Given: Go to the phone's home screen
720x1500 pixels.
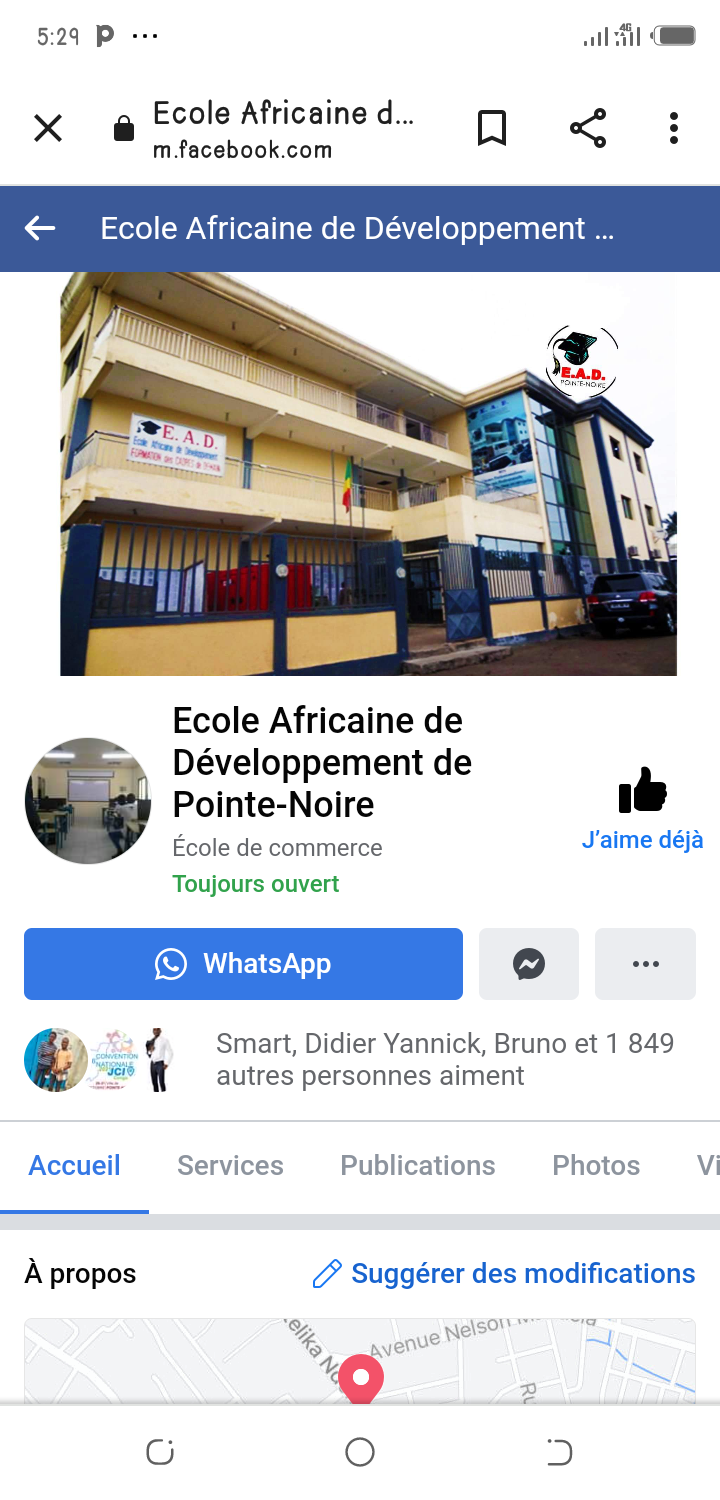Looking at the screenshot, I should [360, 1452].
